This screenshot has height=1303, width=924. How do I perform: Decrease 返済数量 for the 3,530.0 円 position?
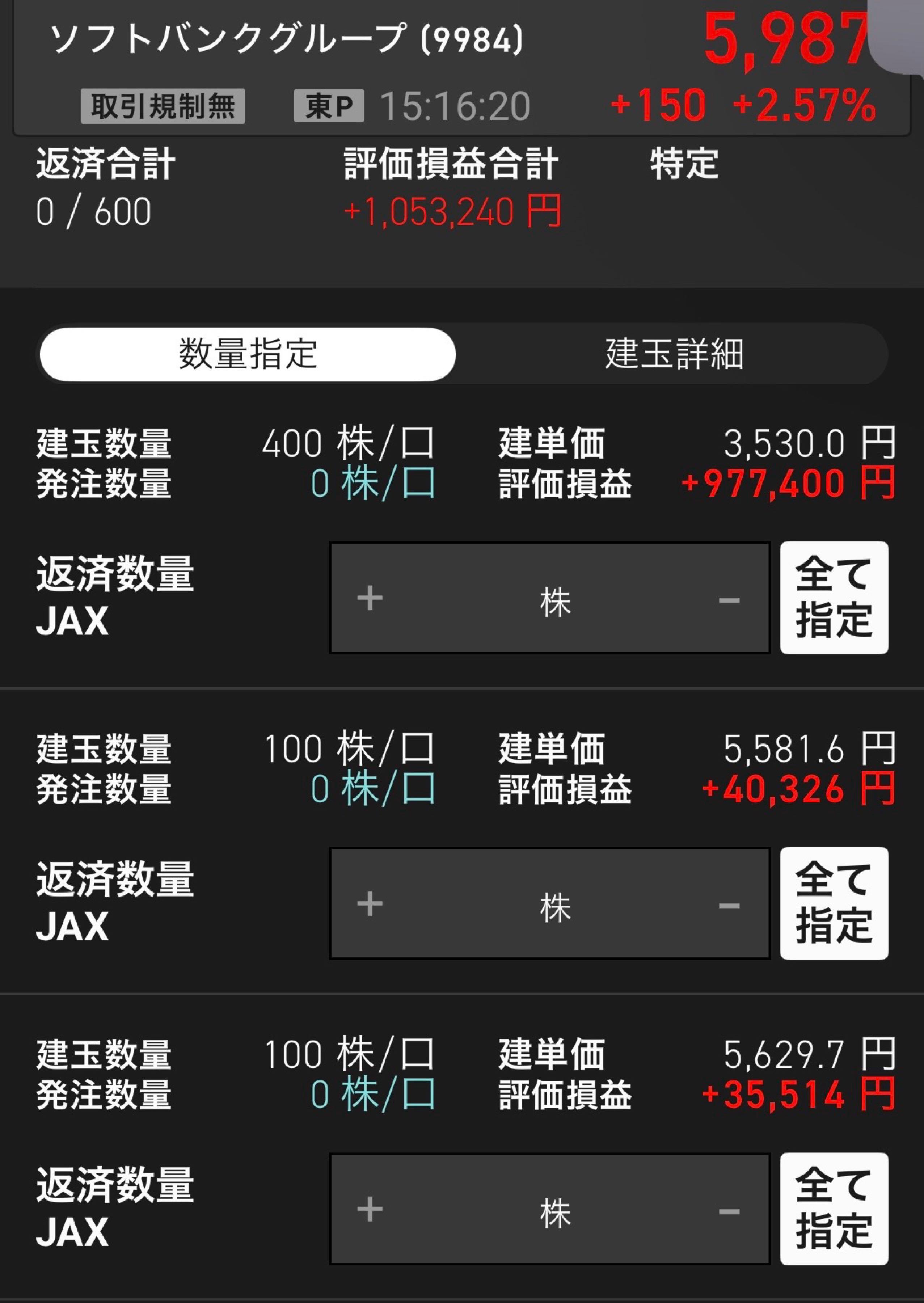(x=729, y=600)
